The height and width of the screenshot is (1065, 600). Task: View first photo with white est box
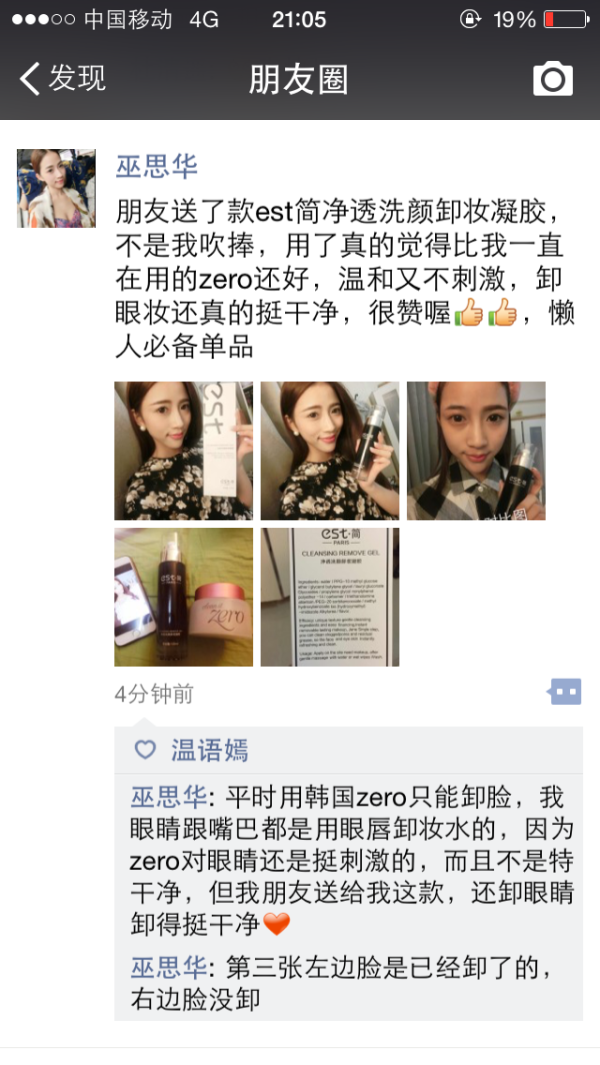click(x=183, y=450)
